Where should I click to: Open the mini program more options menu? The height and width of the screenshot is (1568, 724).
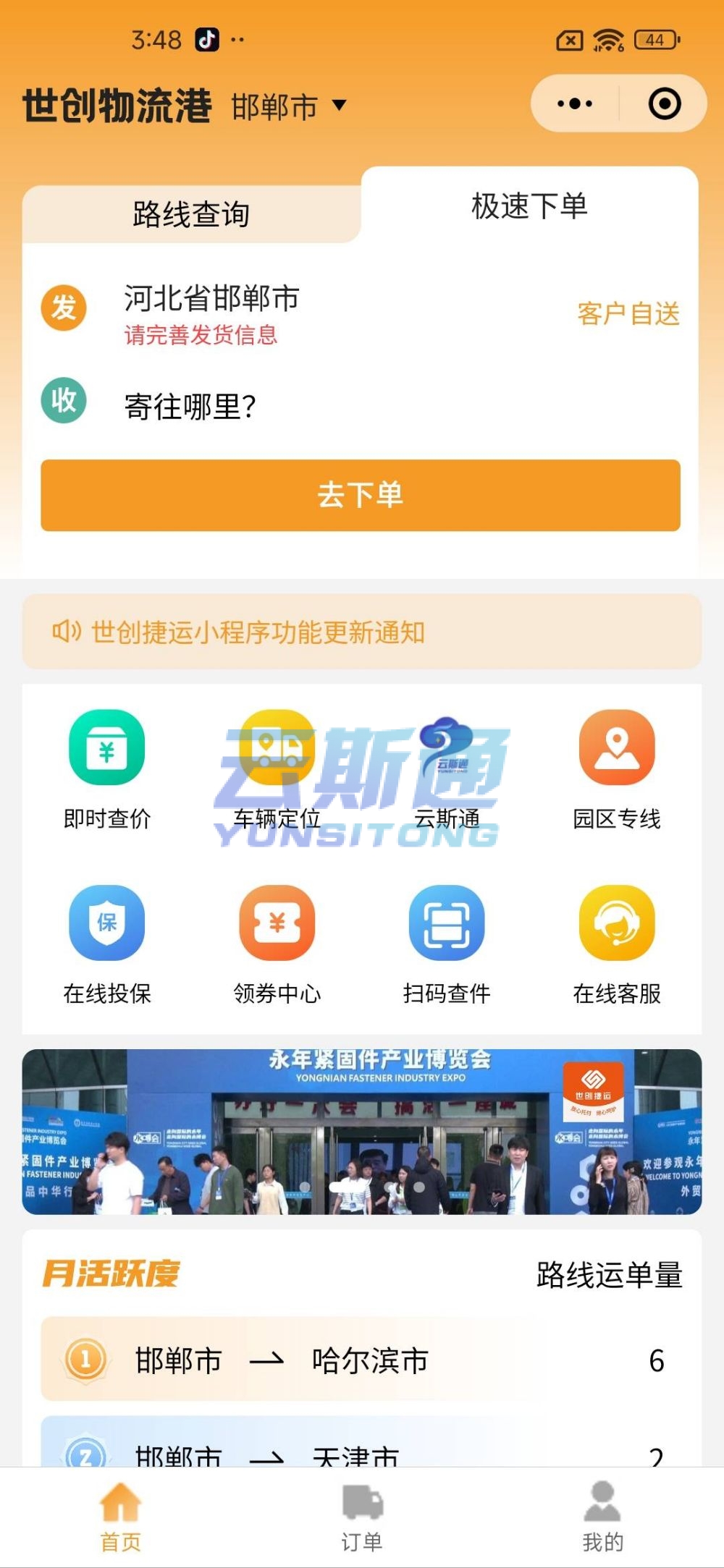[x=575, y=104]
